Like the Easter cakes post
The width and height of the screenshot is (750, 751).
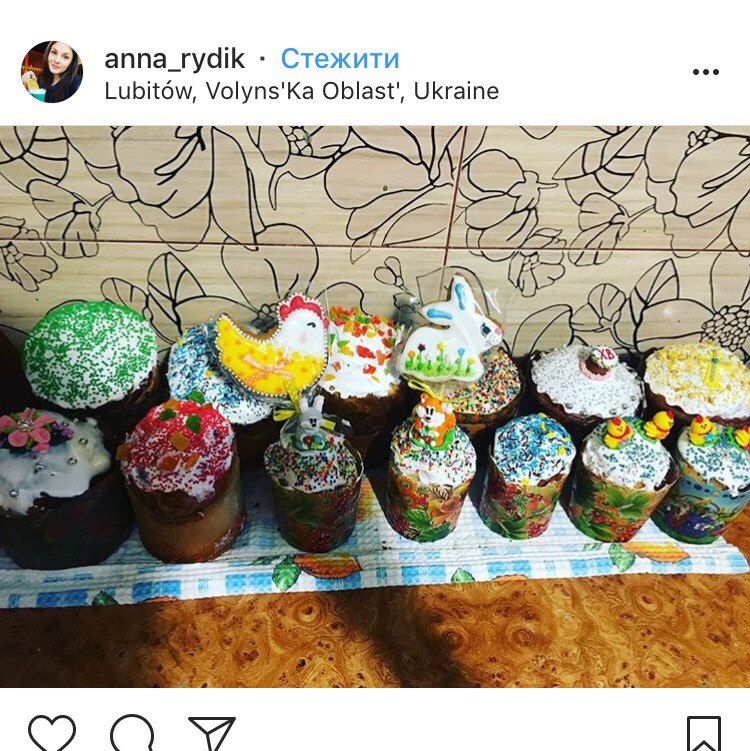pyautogui.click(x=52, y=732)
